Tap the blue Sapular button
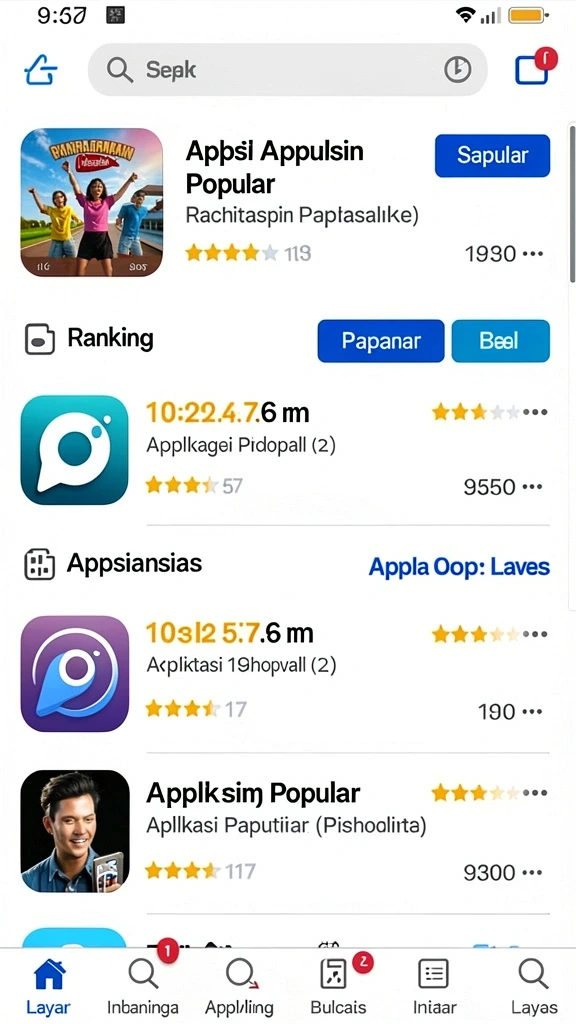The height and width of the screenshot is (1024, 576). [492, 155]
